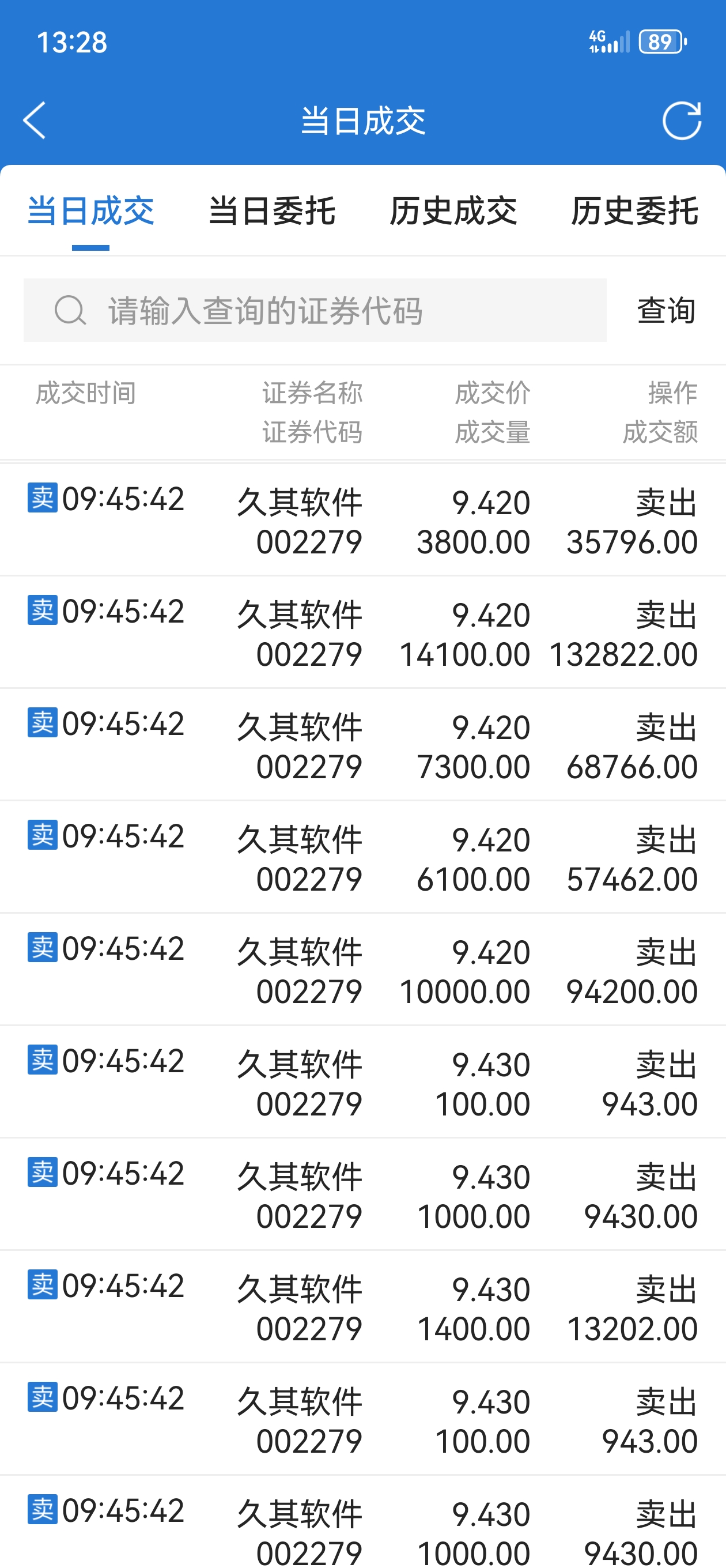Select the 当日成交 tab
Image resolution: width=726 pixels, height=1568 pixels.
pyautogui.click(x=90, y=211)
